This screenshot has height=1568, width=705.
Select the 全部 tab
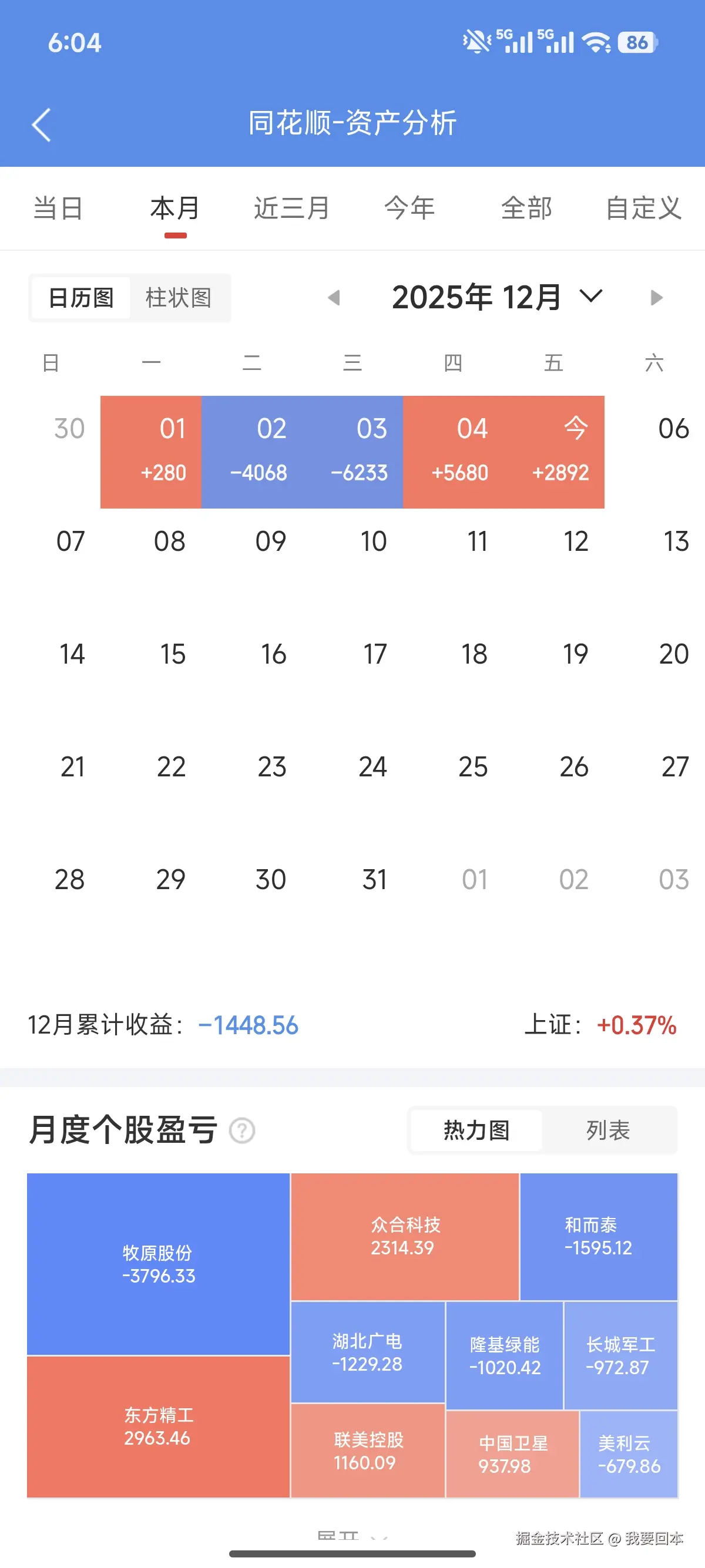526,208
